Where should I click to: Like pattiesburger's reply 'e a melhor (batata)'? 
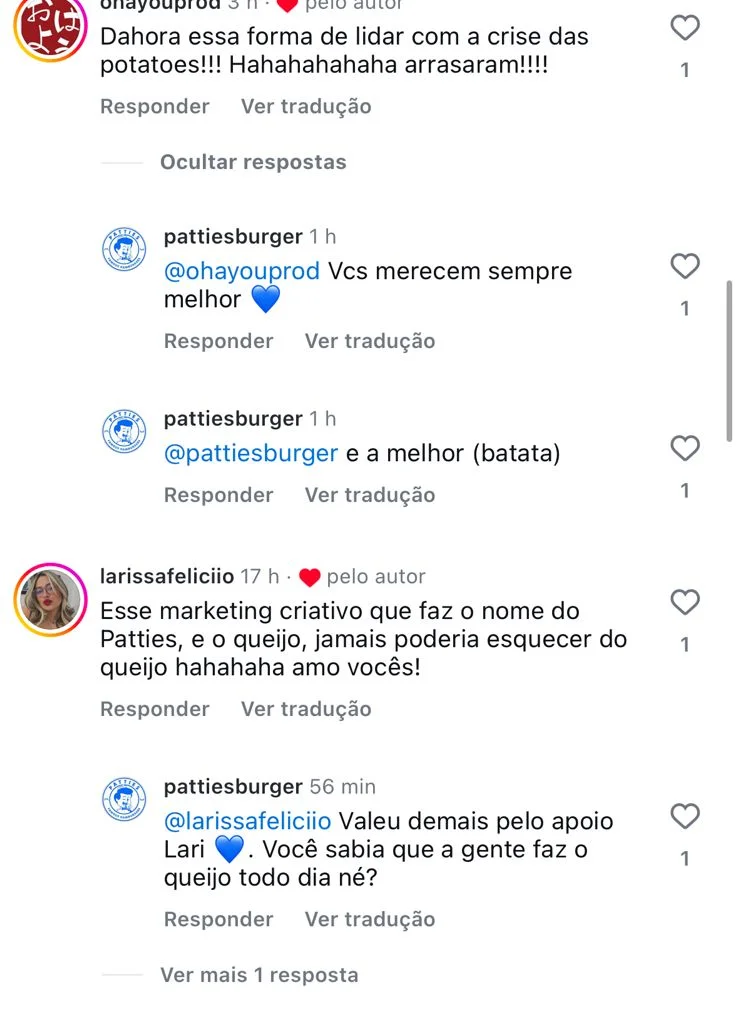(x=684, y=449)
